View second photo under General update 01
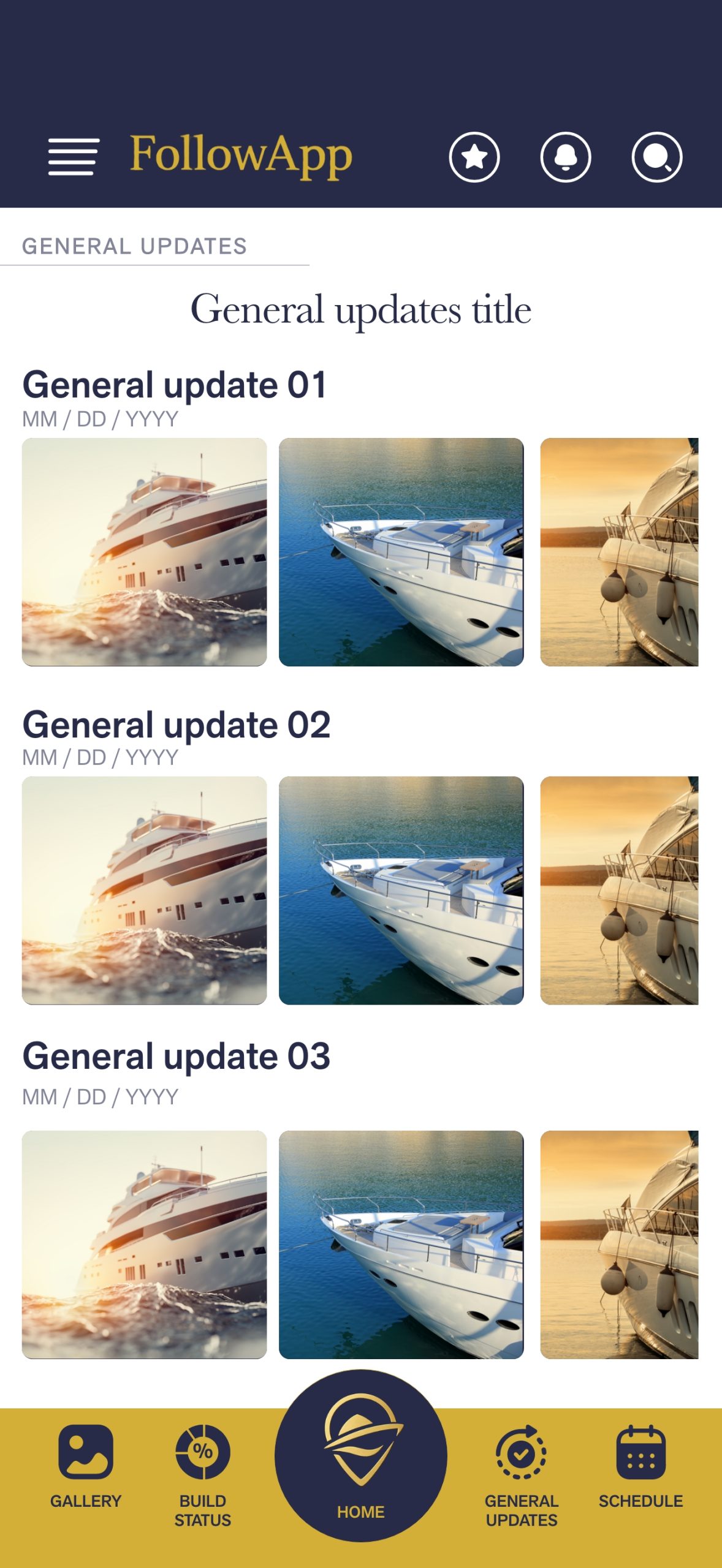 tap(401, 552)
